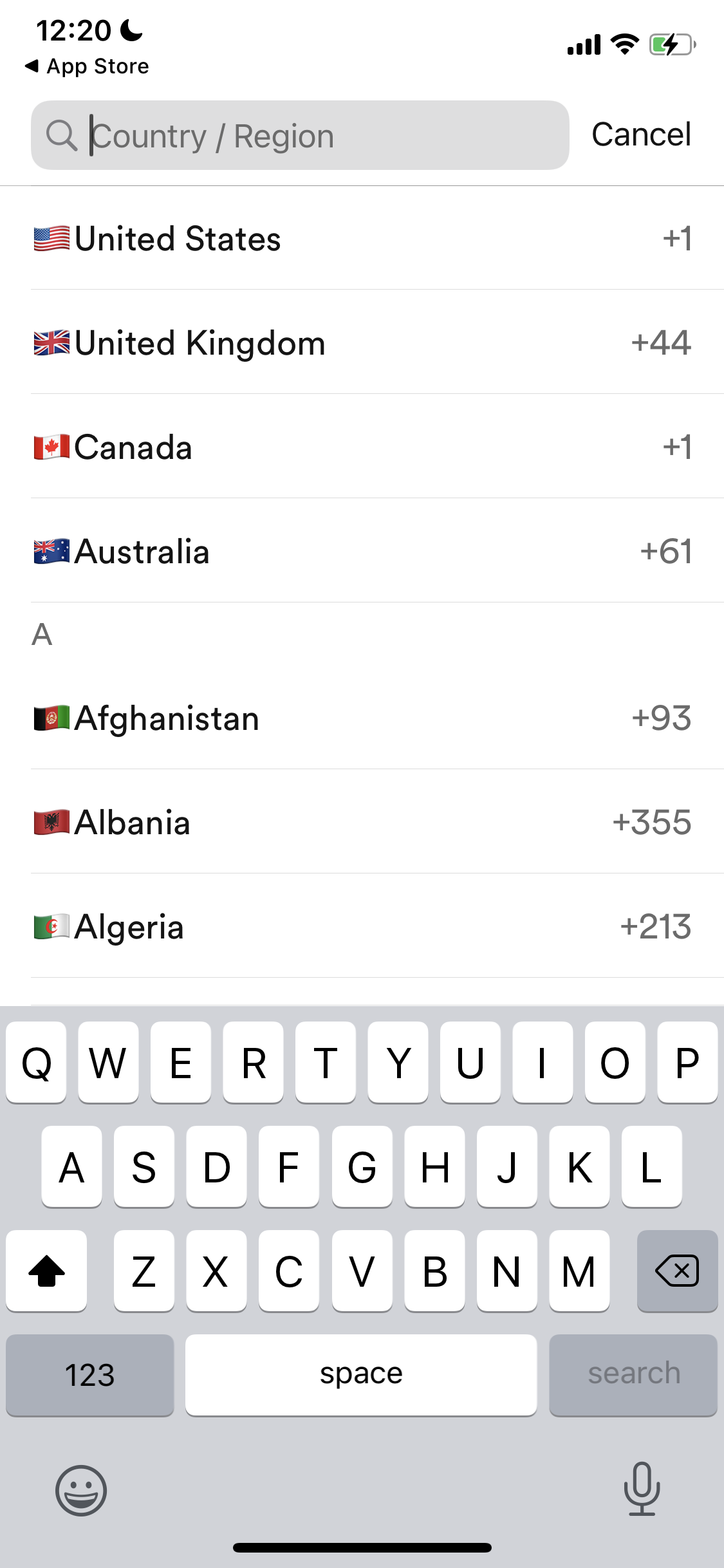Screen dimensions: 724x1568
Task: Tap the magnifying glass in the search bar
Action: coord(61,135)
